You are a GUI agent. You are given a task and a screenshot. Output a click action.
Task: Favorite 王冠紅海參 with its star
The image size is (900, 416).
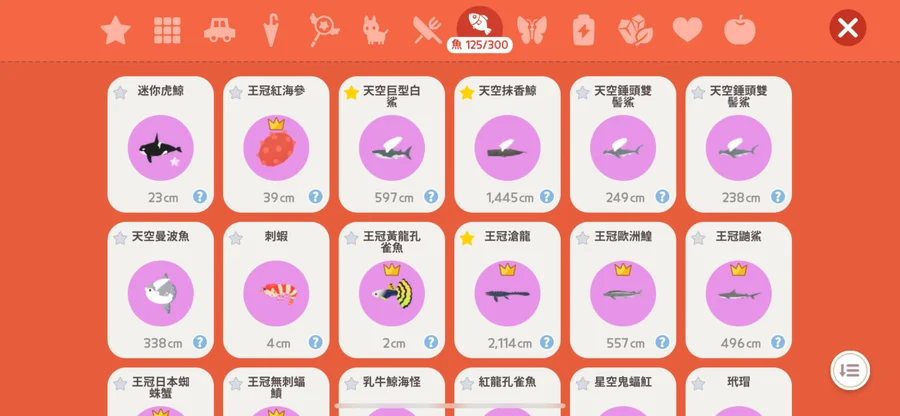(236, 93)
